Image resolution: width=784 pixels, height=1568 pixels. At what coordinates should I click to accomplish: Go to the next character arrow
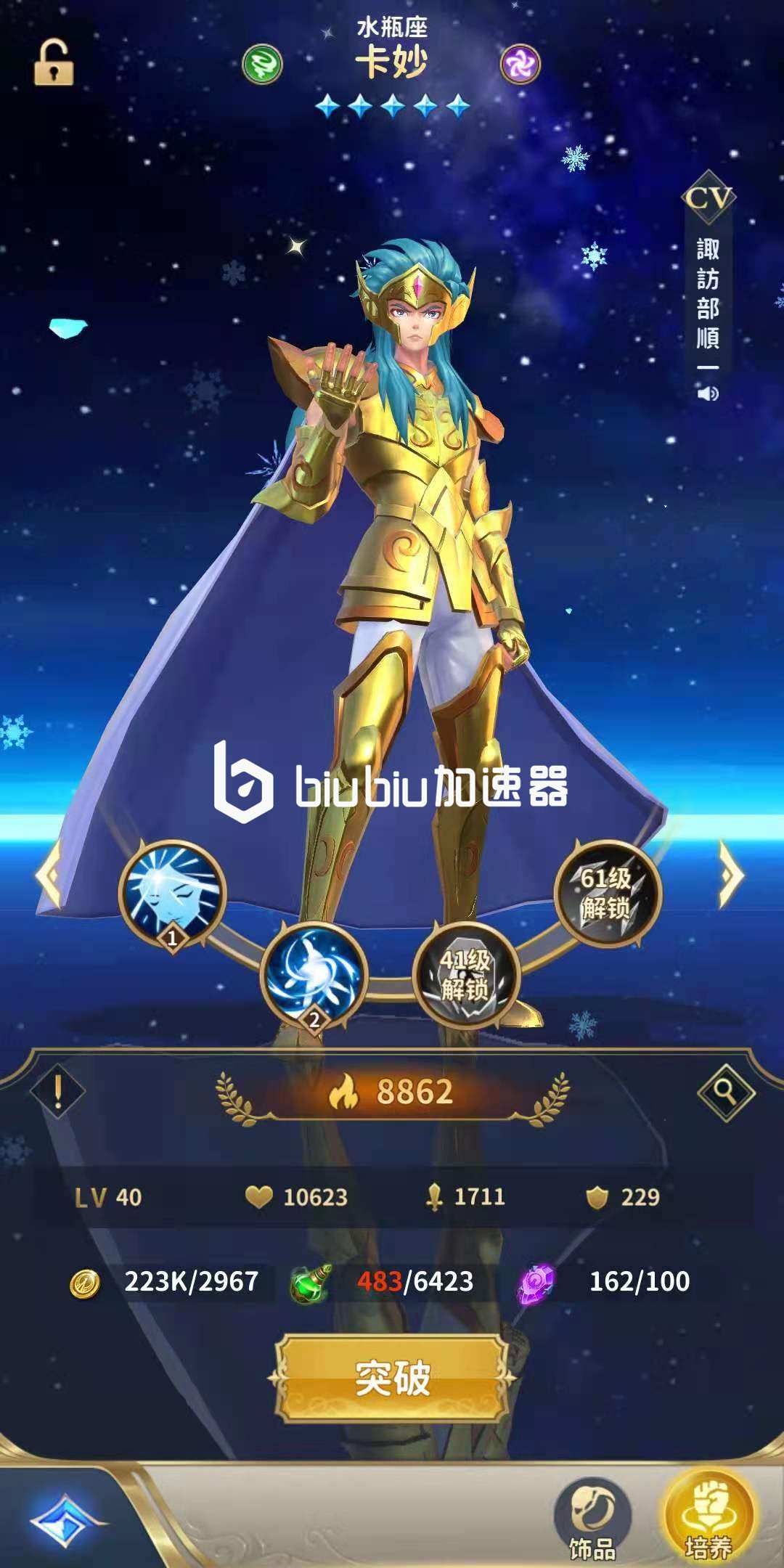[731, 875]
